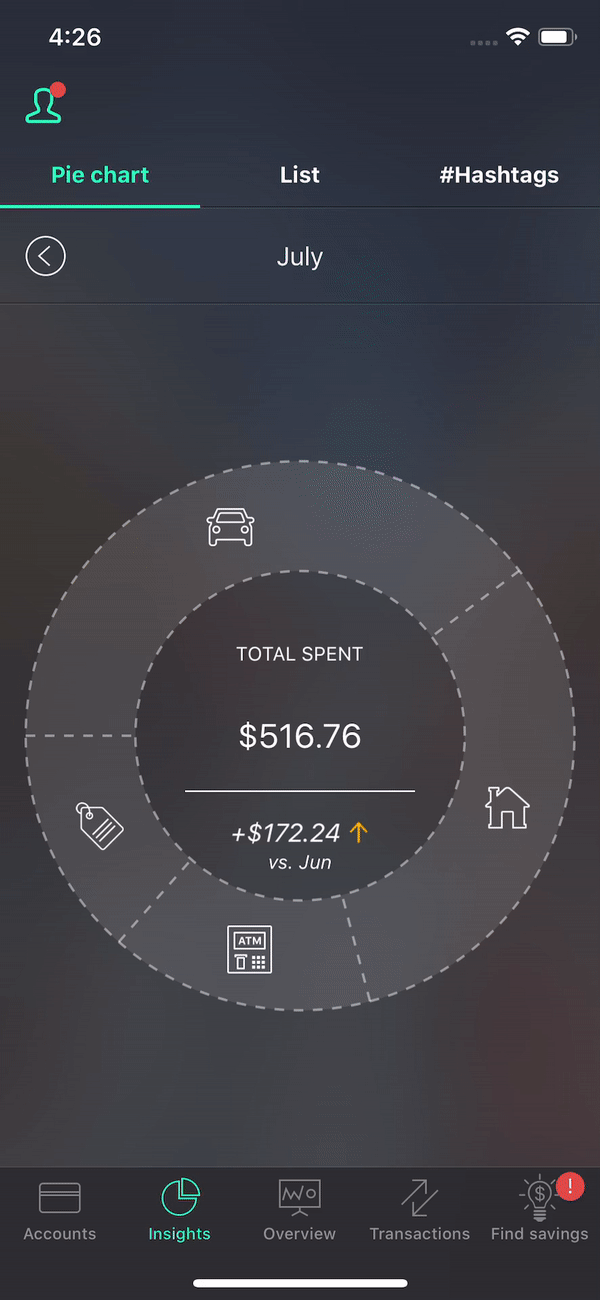Open the Find savings tab
Screen dimensions: 600x1300
540,1210
